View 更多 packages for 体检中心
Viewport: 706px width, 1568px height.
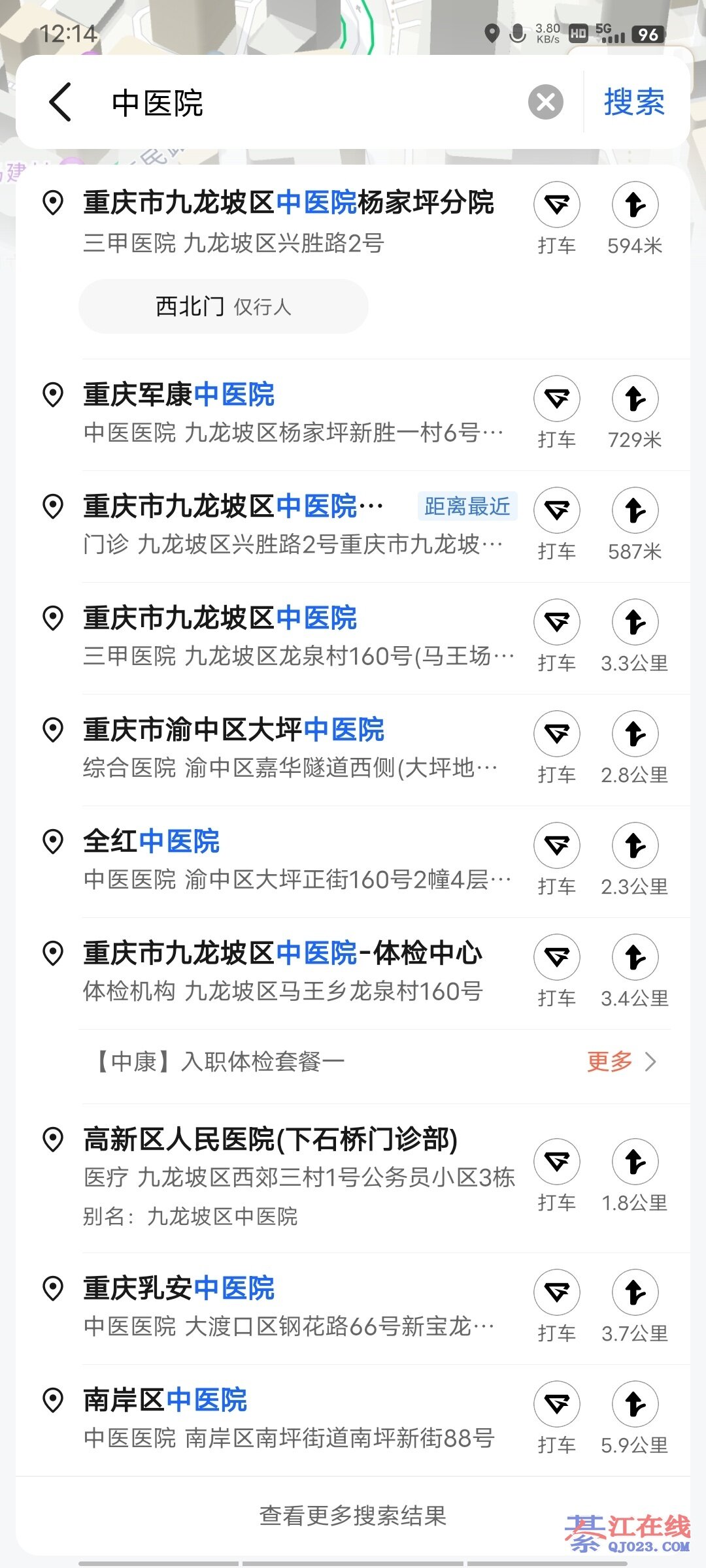click(x=621, y=1062)
